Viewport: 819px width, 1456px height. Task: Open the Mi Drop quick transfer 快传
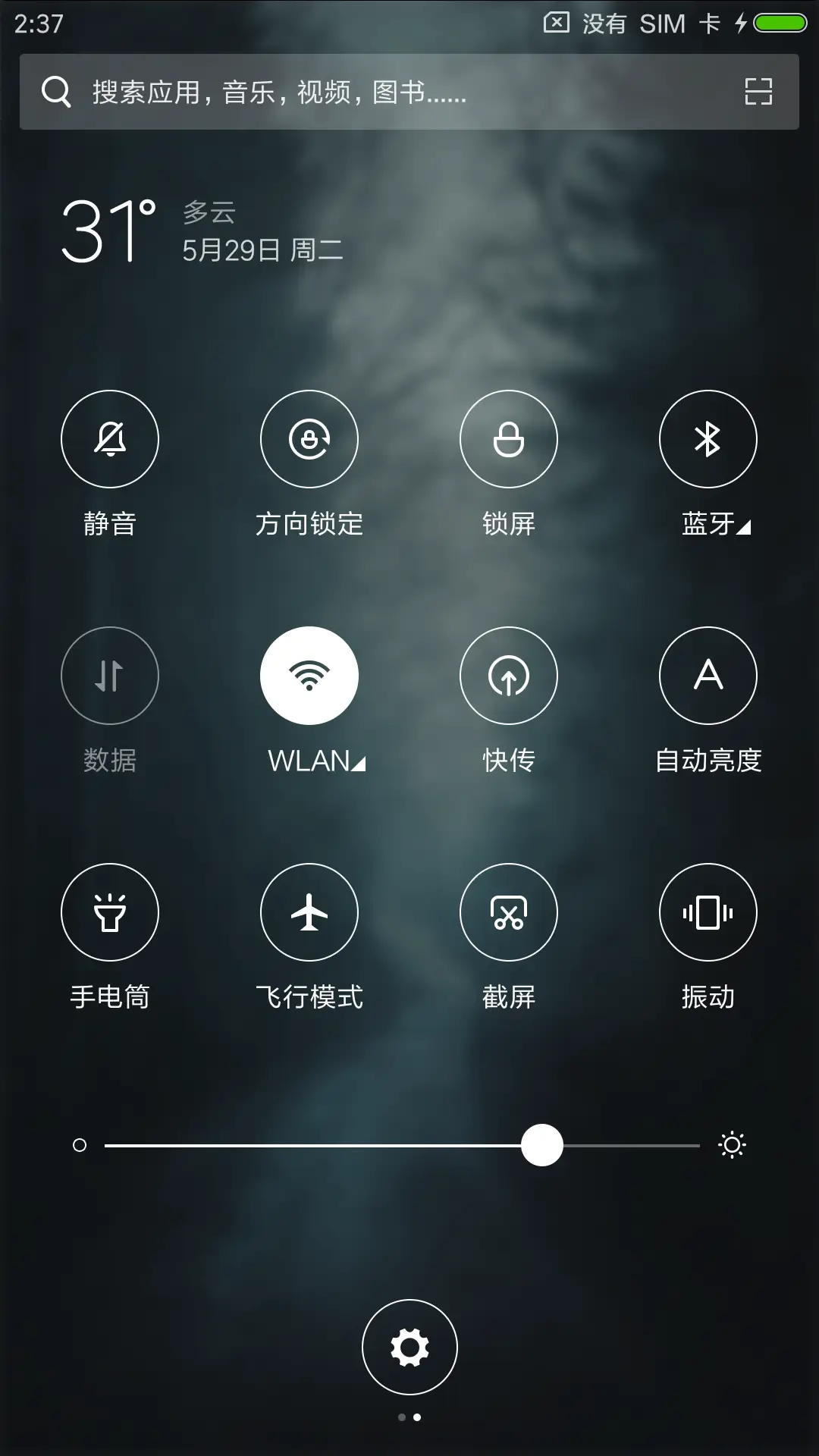509,676
